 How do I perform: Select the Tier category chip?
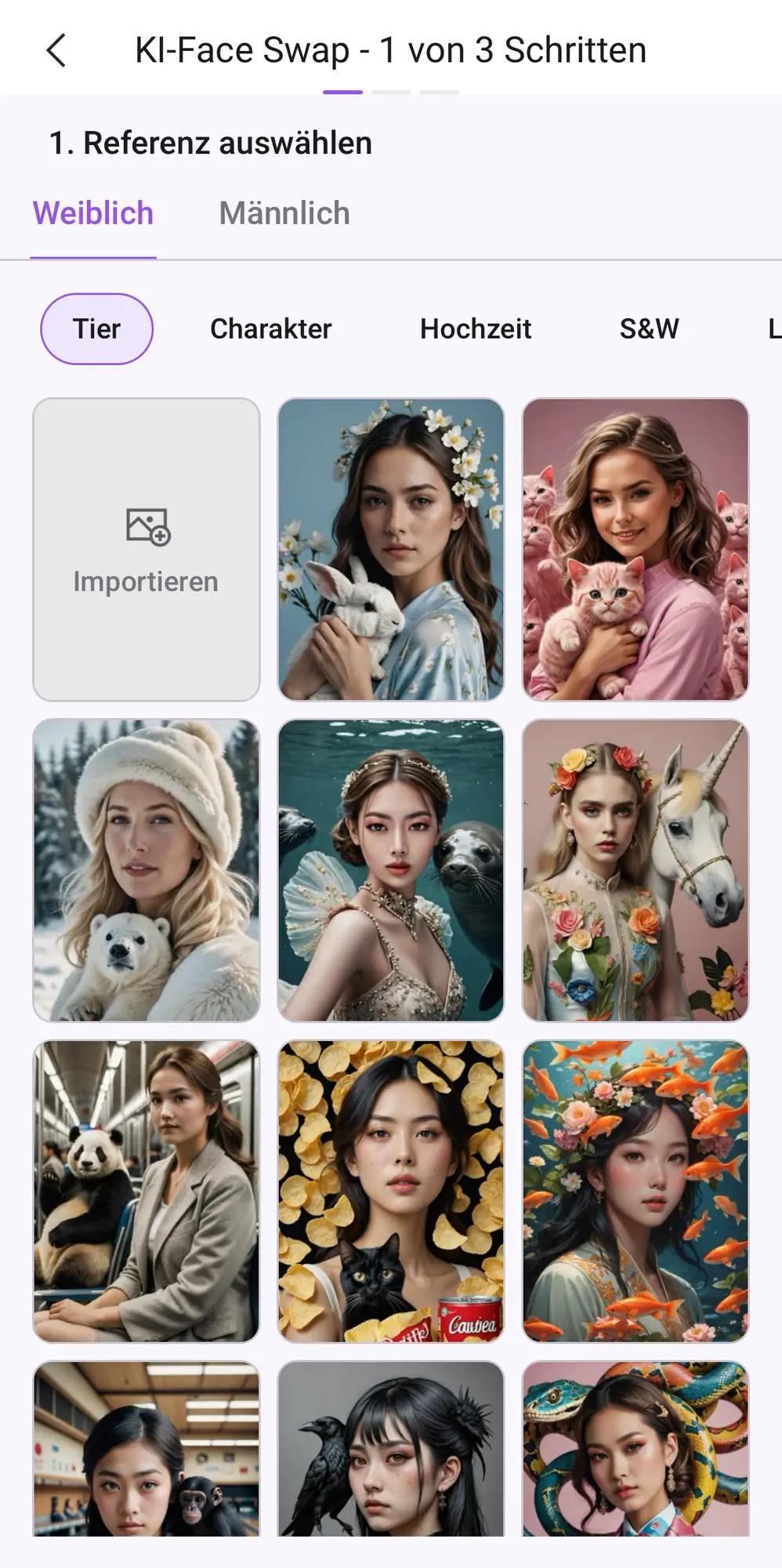97,328
